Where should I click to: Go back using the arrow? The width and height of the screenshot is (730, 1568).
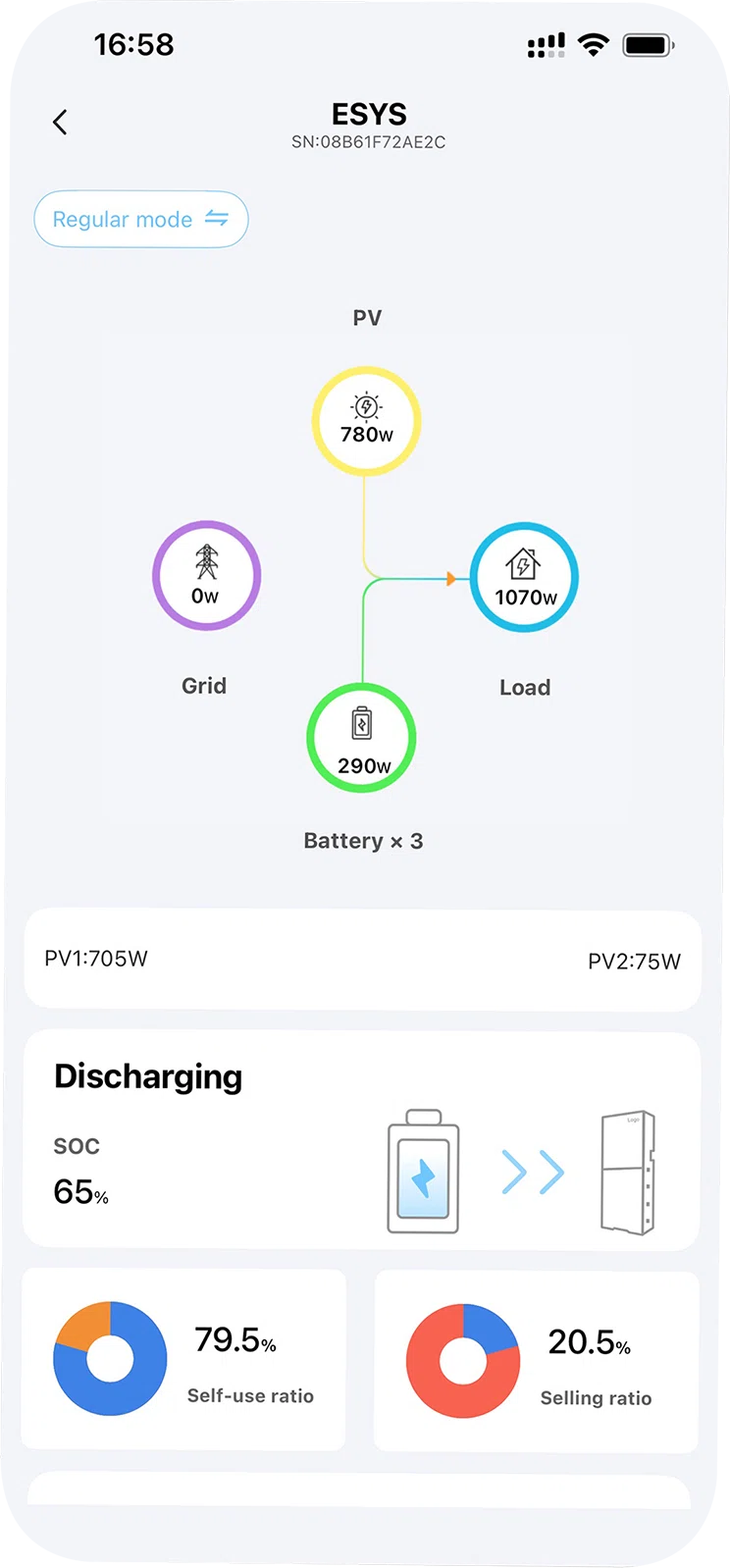pos(60,123)
